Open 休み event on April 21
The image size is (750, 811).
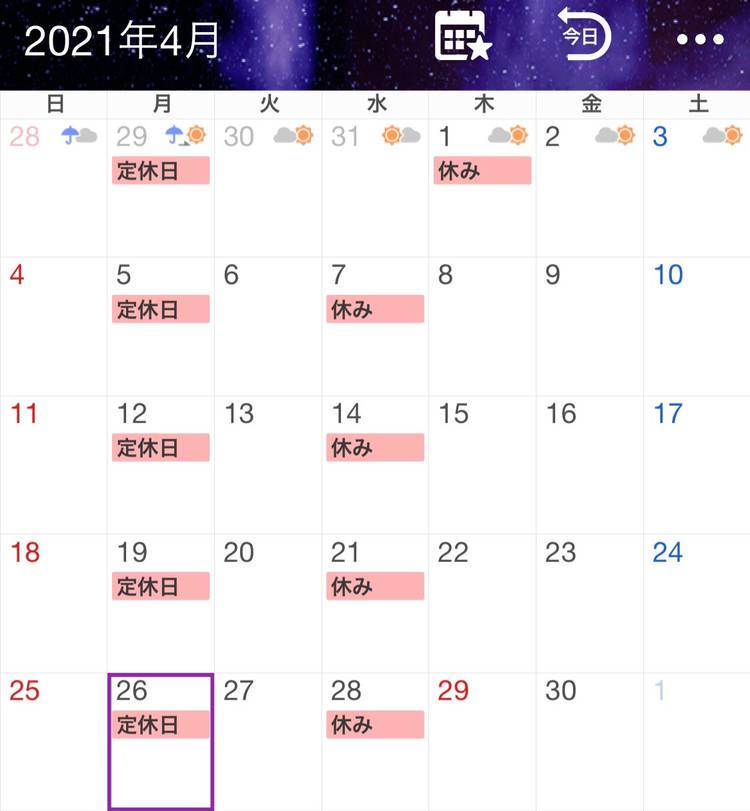375,586
